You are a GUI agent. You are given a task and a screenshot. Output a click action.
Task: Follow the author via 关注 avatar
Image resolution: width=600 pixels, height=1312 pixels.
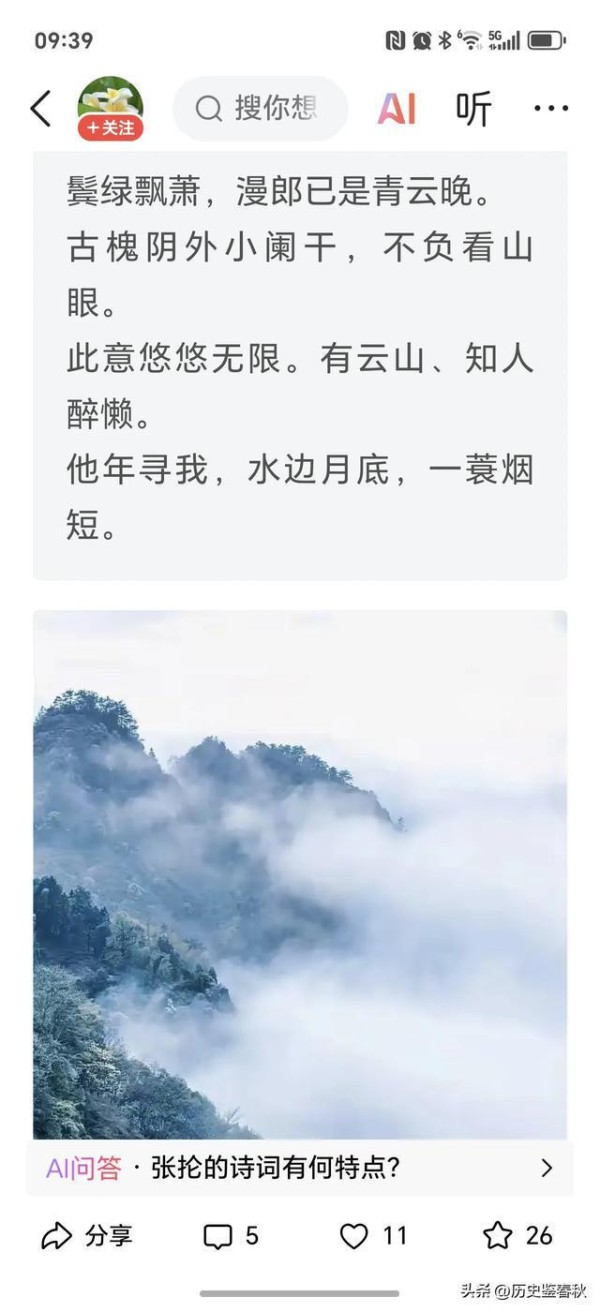click(x=110, y=108)
